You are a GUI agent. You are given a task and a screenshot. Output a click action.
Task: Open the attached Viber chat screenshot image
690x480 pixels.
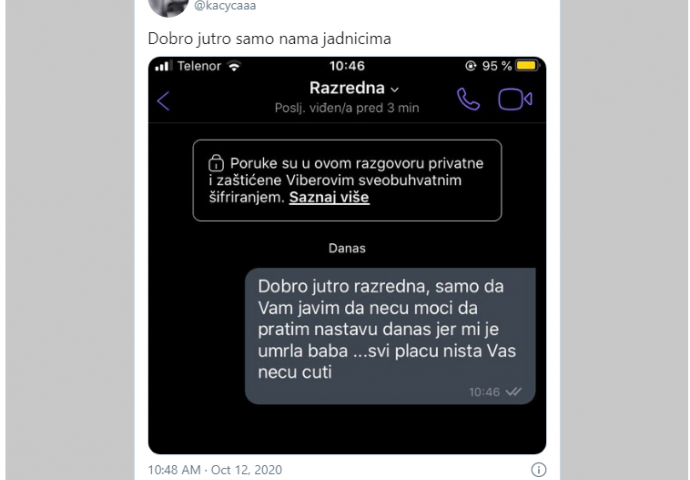point(347,255)
